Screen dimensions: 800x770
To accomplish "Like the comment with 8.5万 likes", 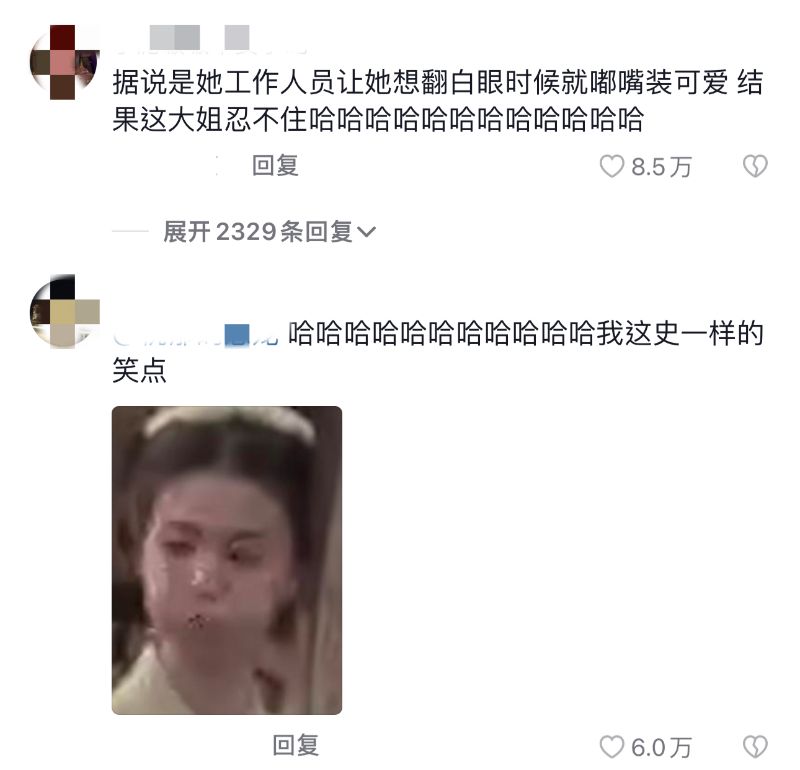I will [612, 167].
